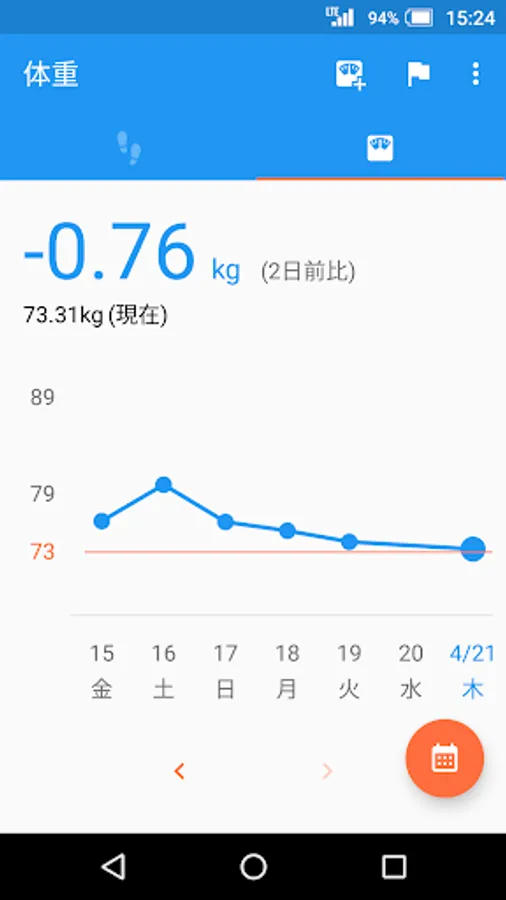506x900 pixels.
Task: Open the calendar floating button
Action: [445, 758]
